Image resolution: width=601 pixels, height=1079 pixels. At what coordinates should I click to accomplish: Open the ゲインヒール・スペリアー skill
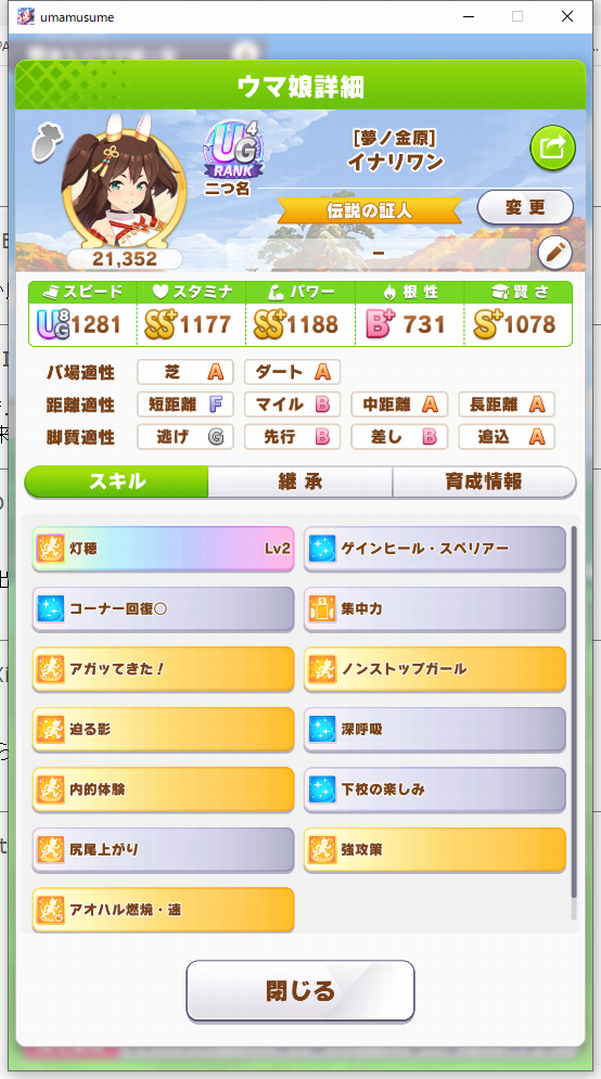434,548
